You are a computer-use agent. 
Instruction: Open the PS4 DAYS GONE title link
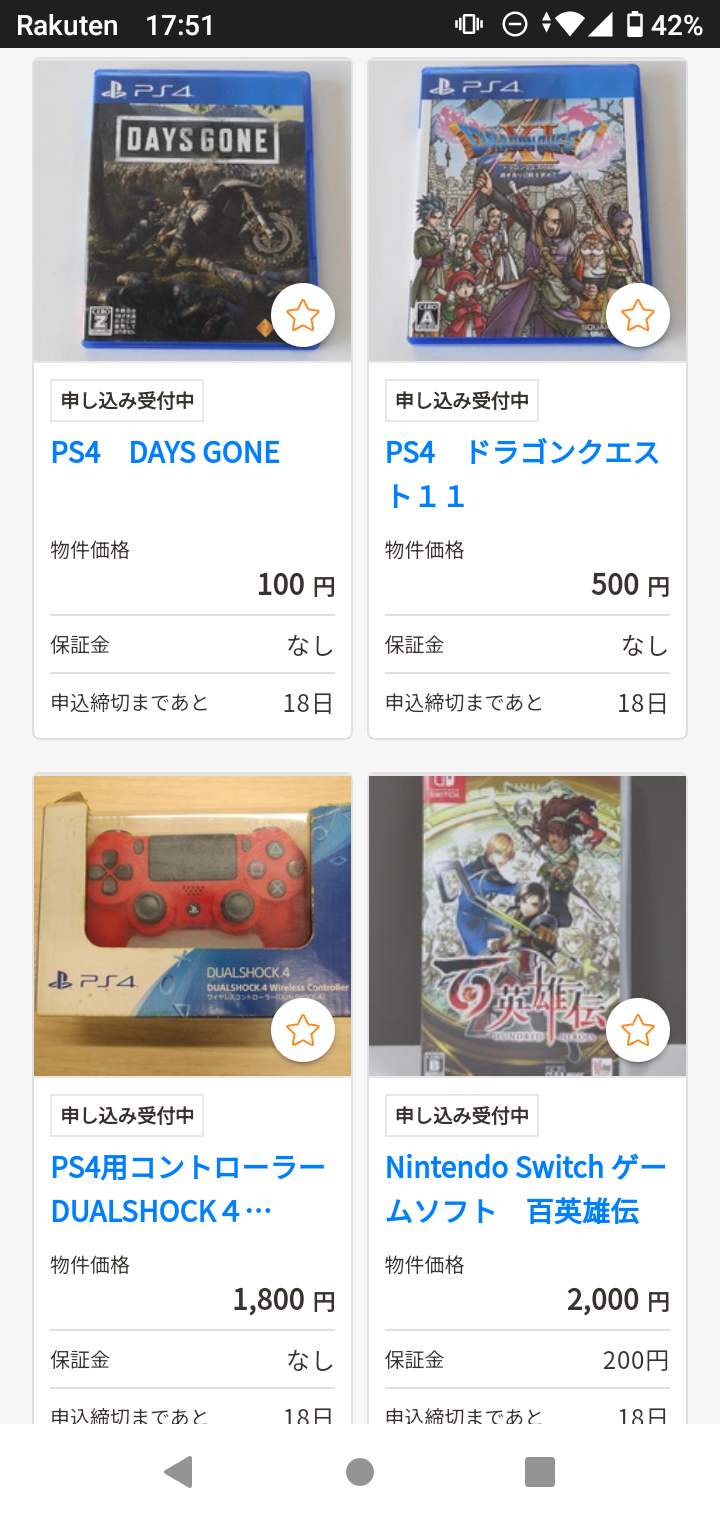[165, 452]
